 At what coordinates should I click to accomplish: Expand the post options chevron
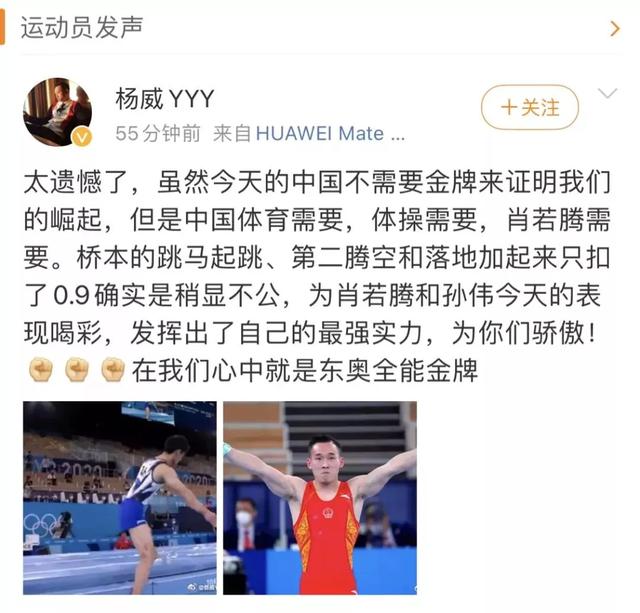(607, 94)
